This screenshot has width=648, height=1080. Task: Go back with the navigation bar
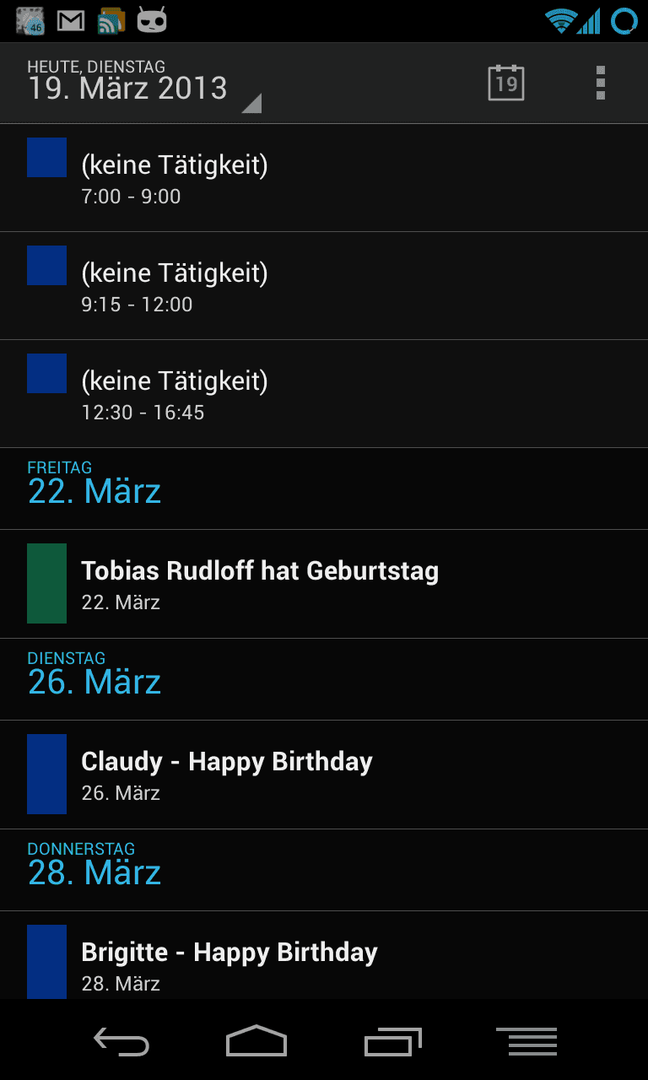(x=121, y=1041)
